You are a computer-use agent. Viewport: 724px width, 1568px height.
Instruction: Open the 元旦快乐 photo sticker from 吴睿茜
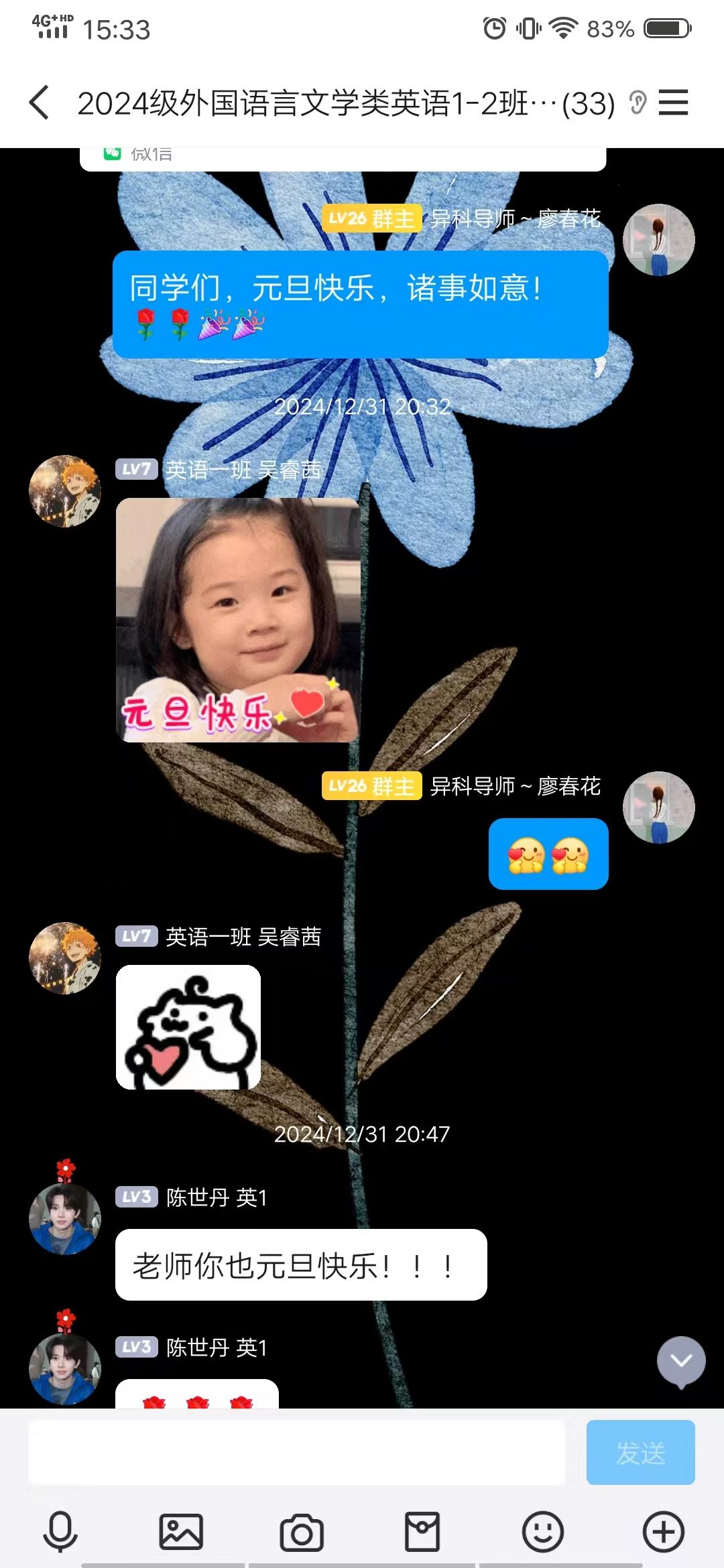click(238, 620)
